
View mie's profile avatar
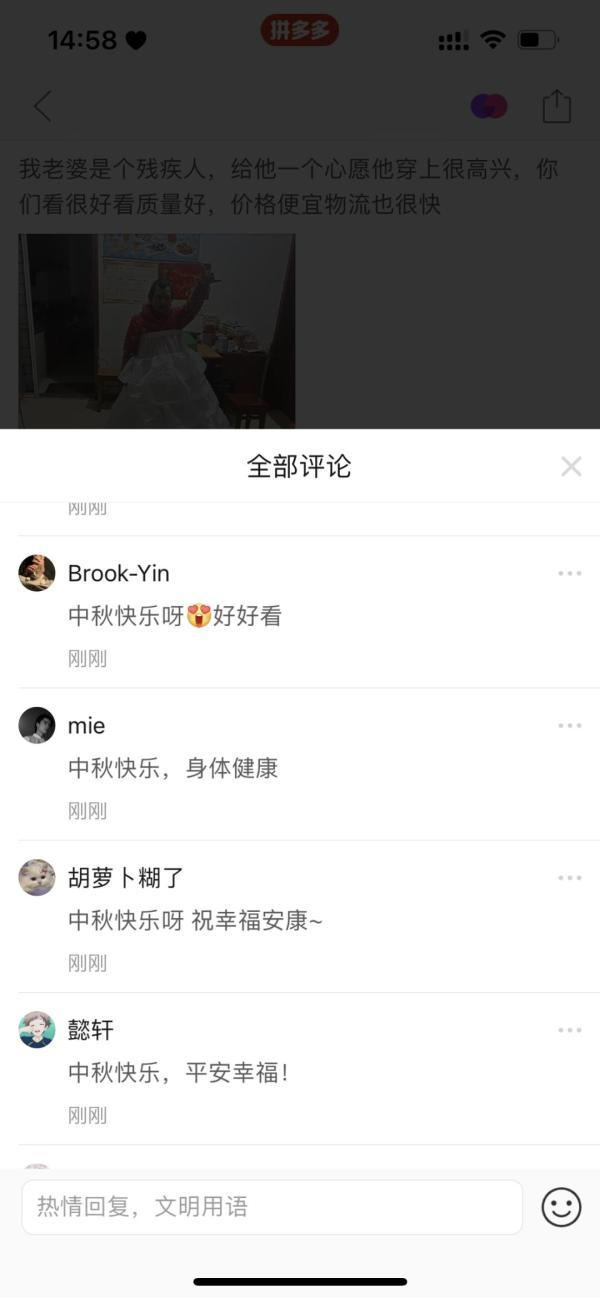[x=37, y=725]
